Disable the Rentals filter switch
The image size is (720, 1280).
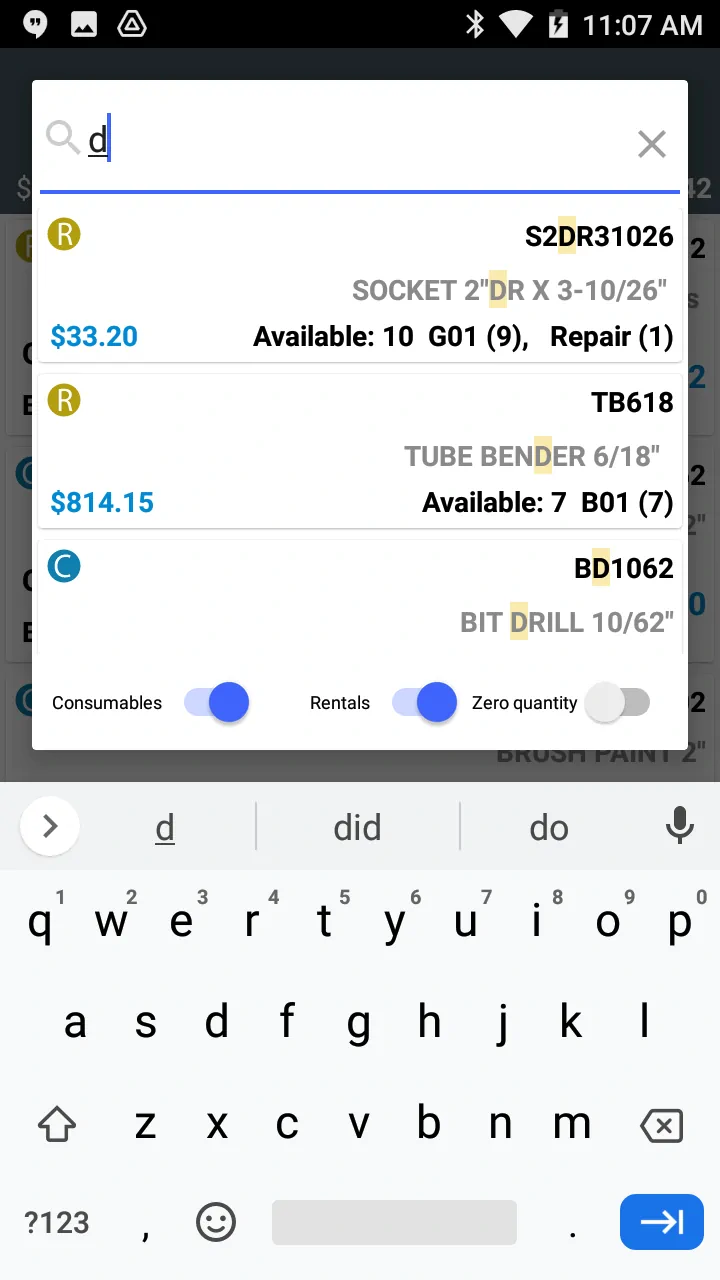point(425,703)
